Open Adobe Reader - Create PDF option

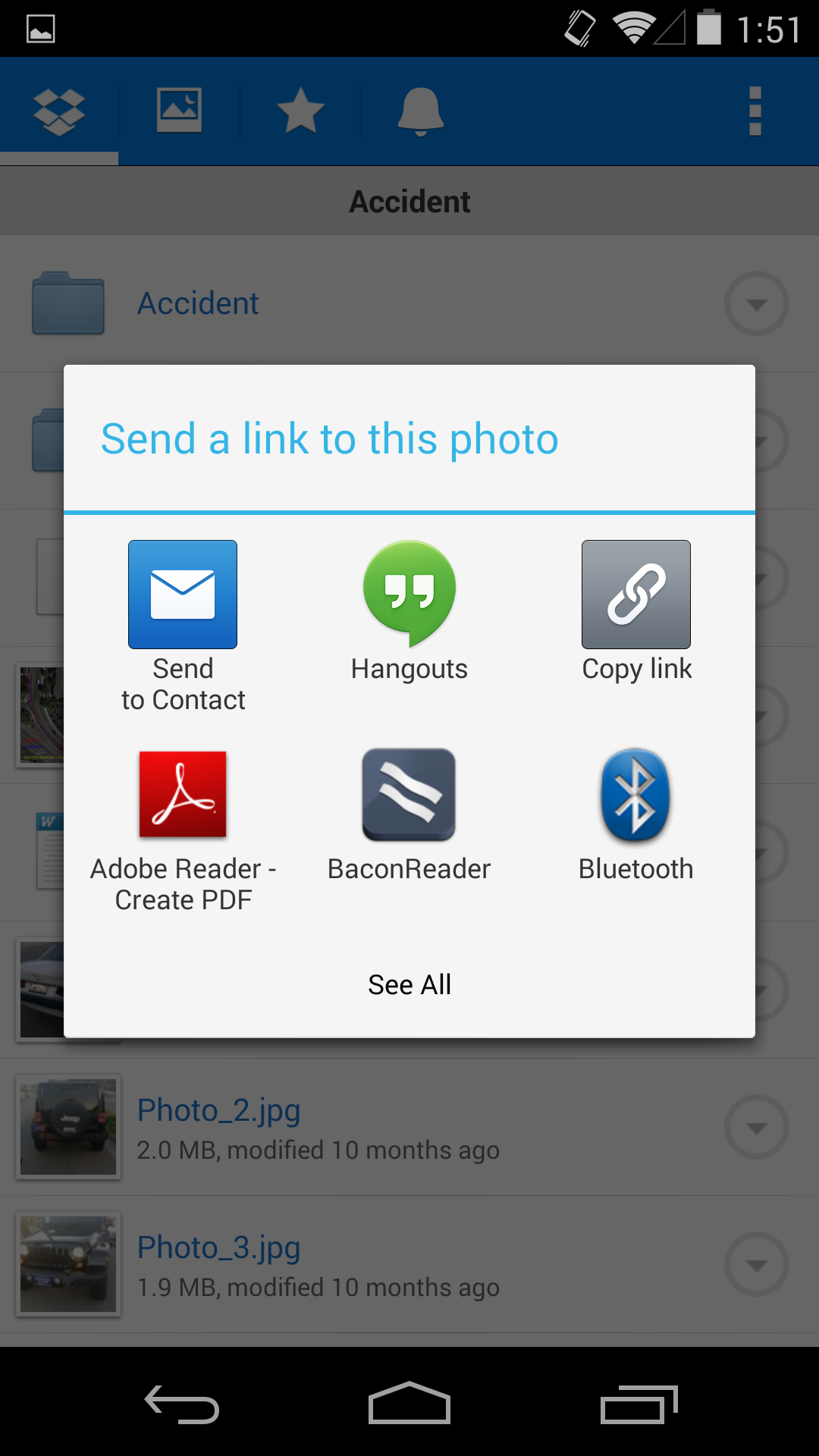[183, 794]
